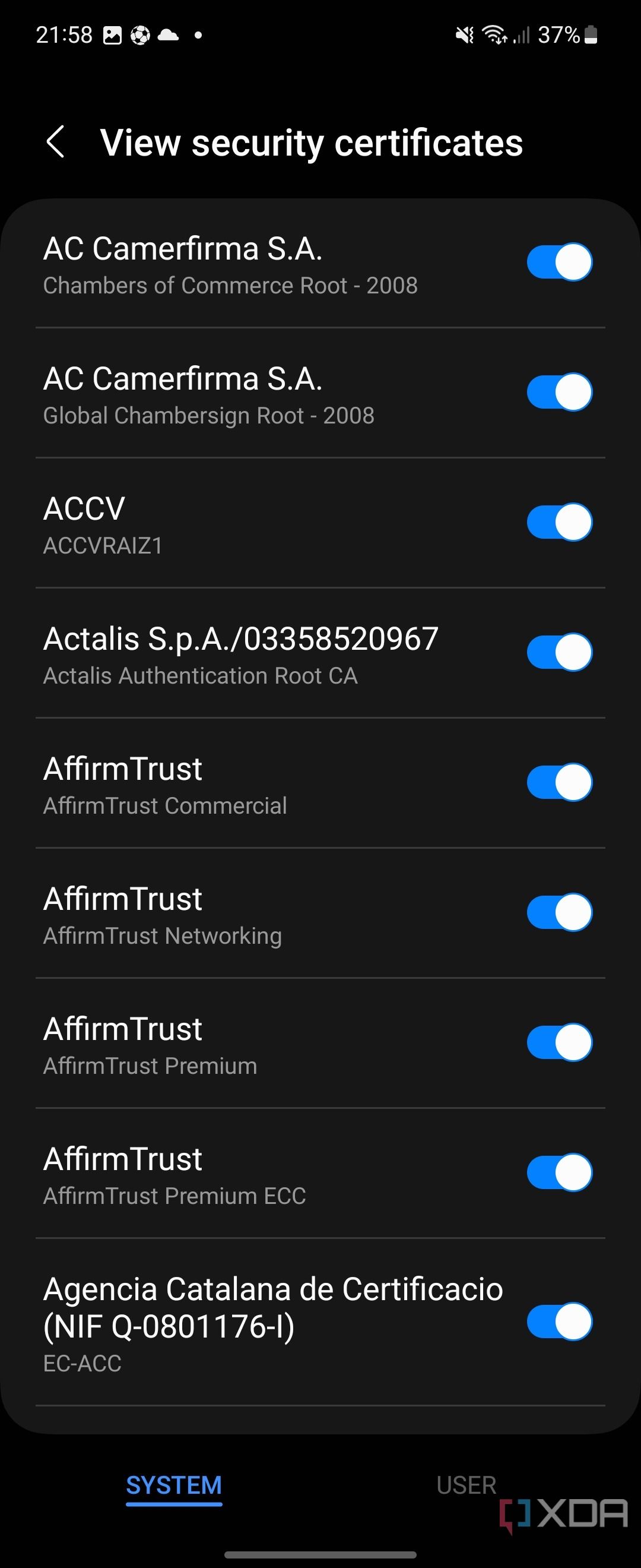
Task: Turn off AffirmTrust Commercial certificate
Action: click(x=560, y=782)
